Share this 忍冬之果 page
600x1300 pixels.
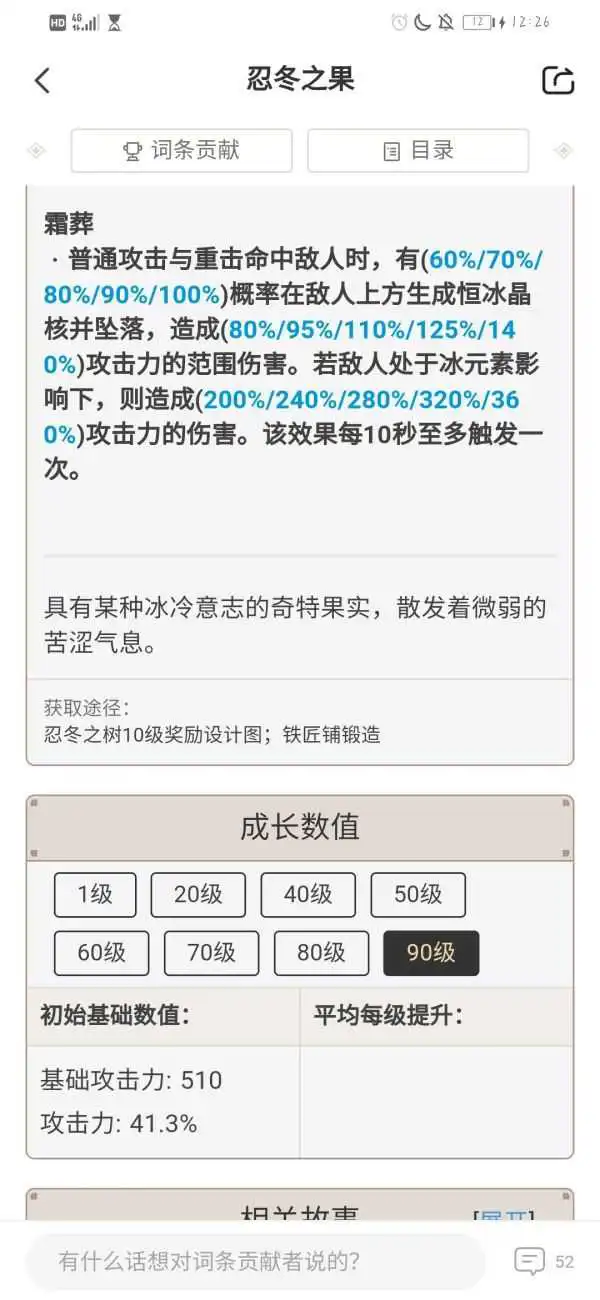pos(558,81)
